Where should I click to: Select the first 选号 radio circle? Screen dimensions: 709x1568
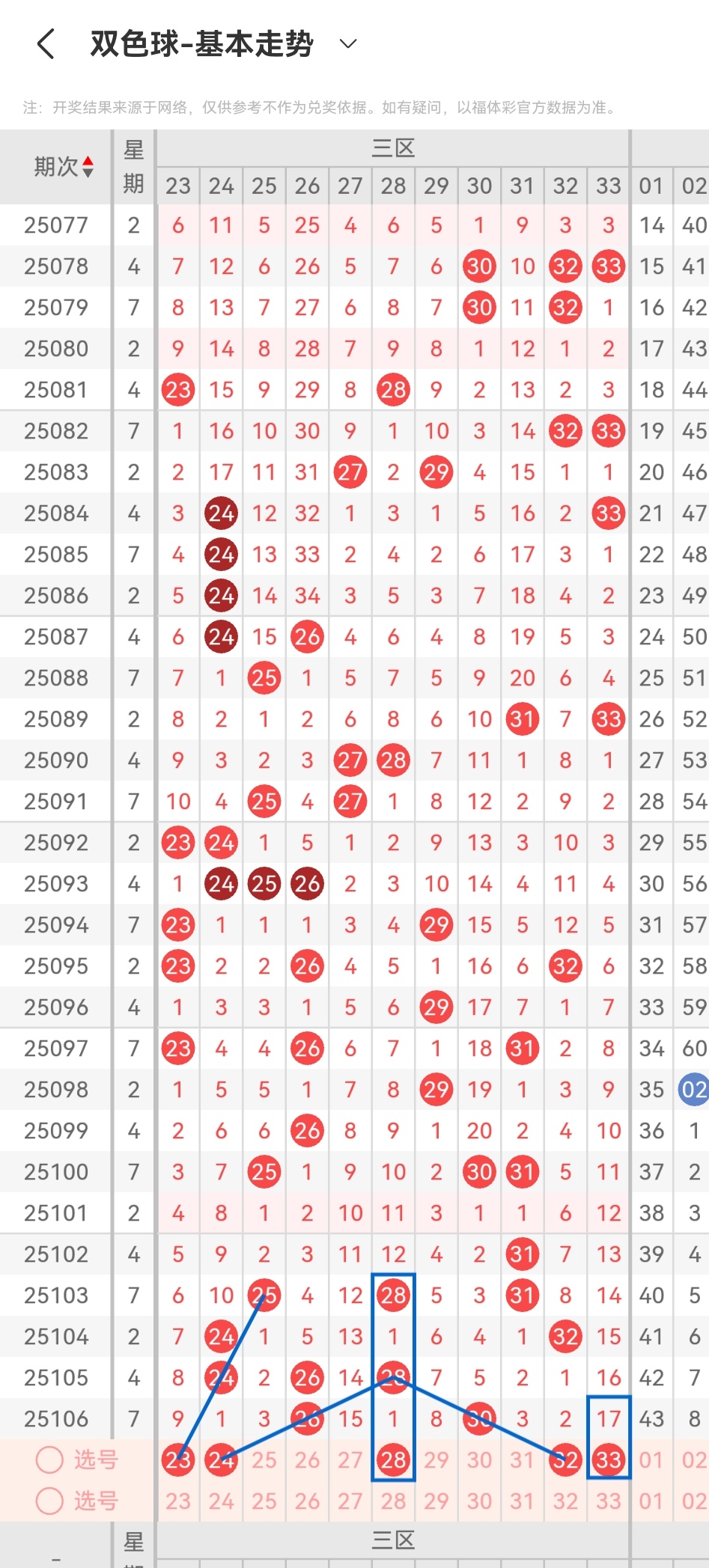point(49,1459)
